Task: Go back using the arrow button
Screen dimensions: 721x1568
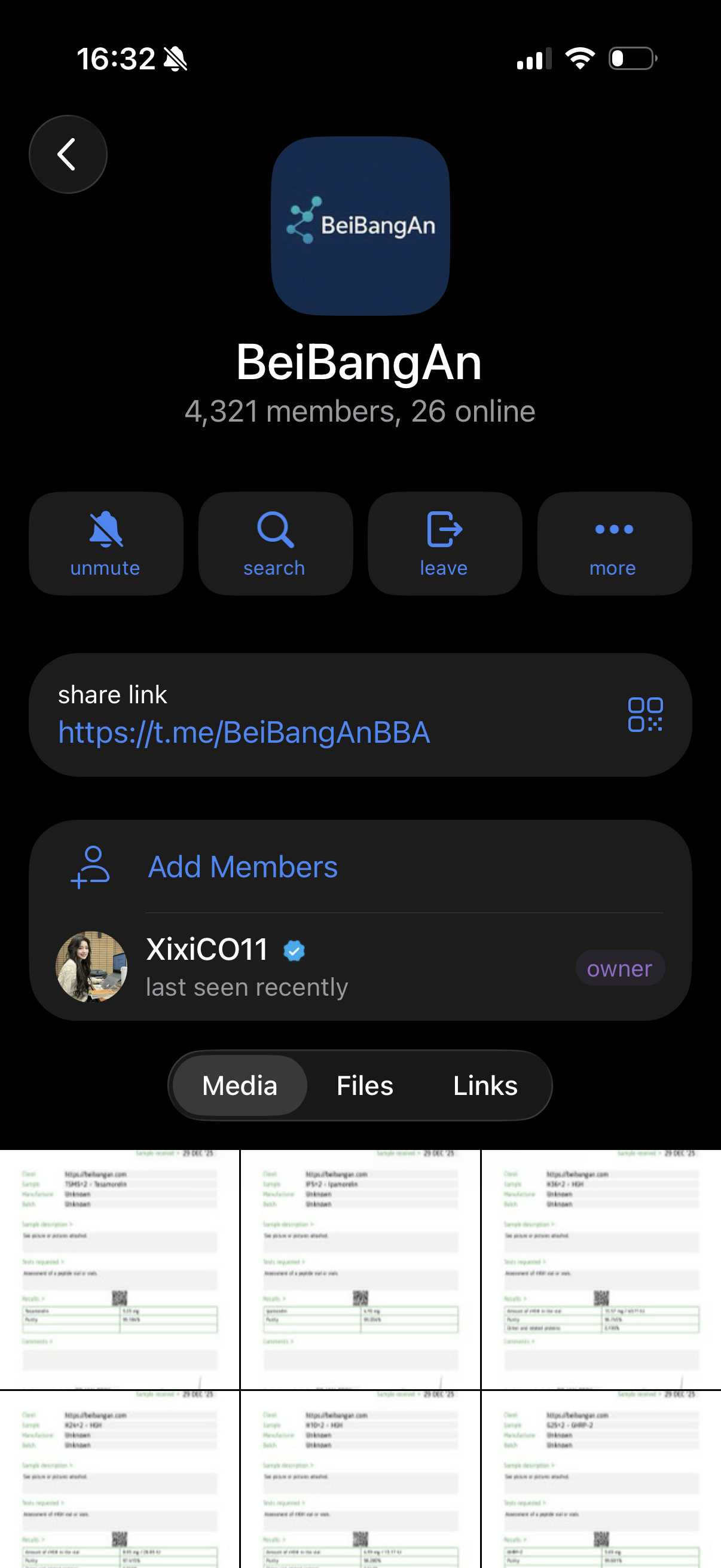Action: tap(68, 154)
